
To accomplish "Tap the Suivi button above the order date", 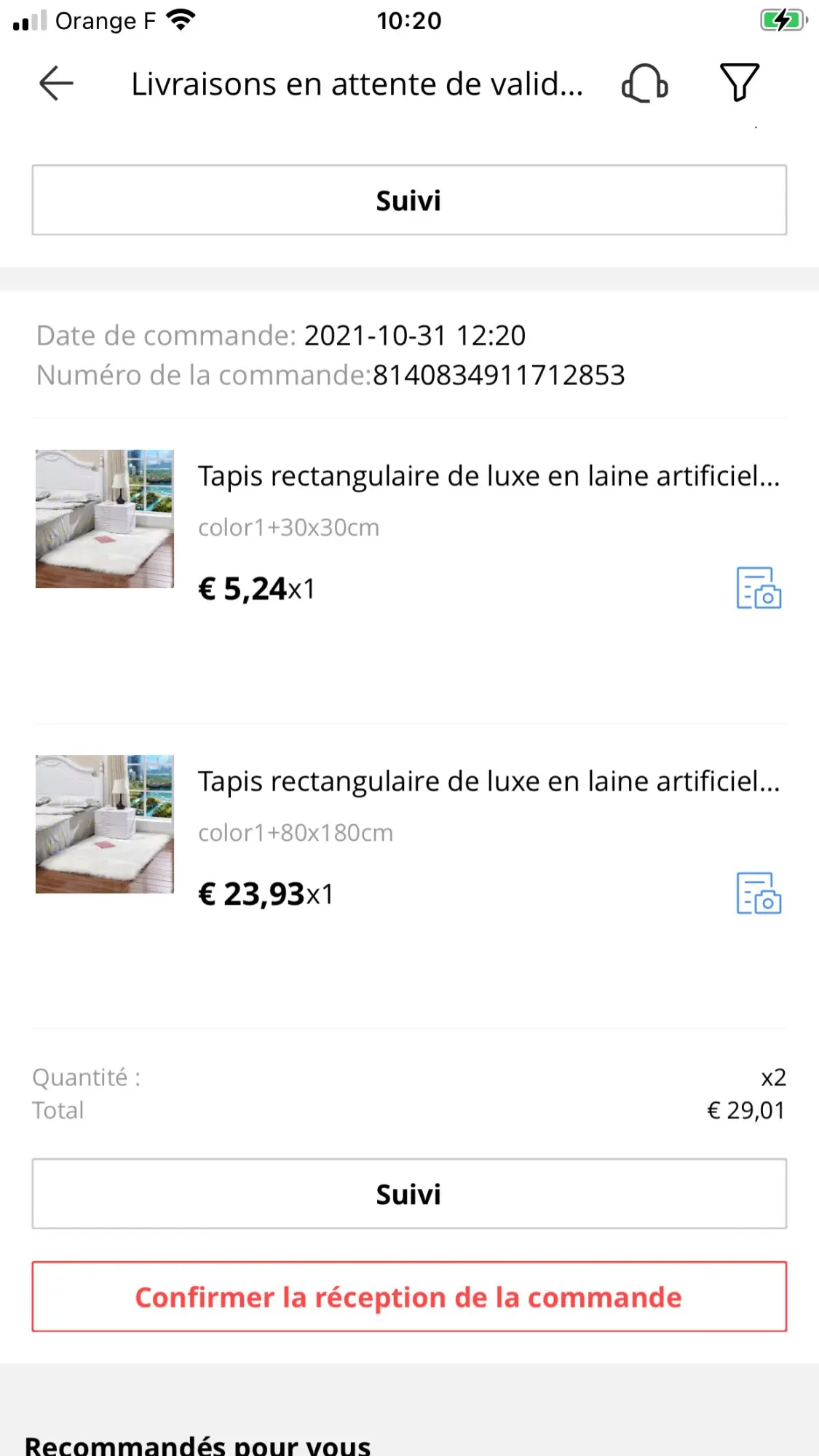I will point(409,200).
